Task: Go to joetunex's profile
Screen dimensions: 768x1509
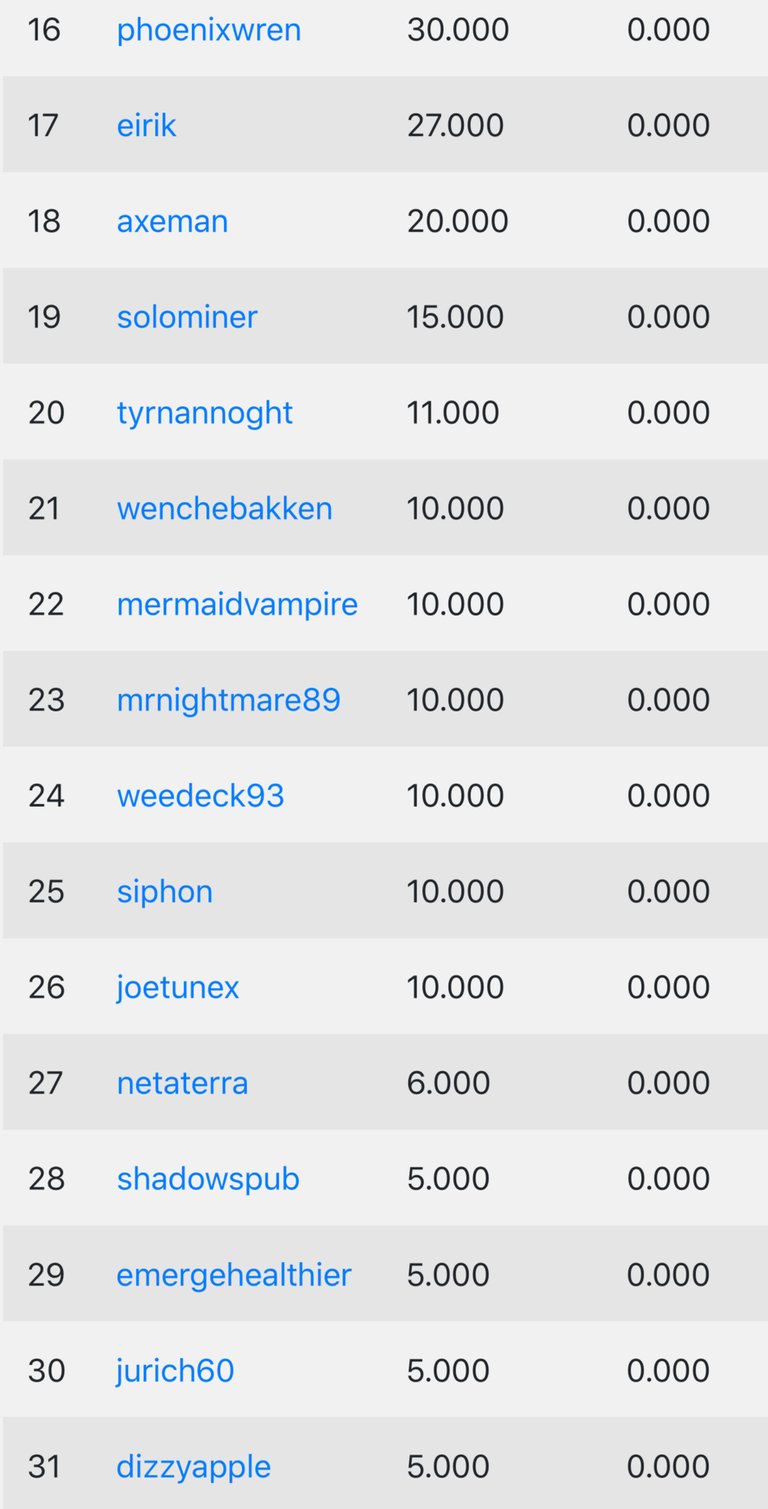Action: 178,988
